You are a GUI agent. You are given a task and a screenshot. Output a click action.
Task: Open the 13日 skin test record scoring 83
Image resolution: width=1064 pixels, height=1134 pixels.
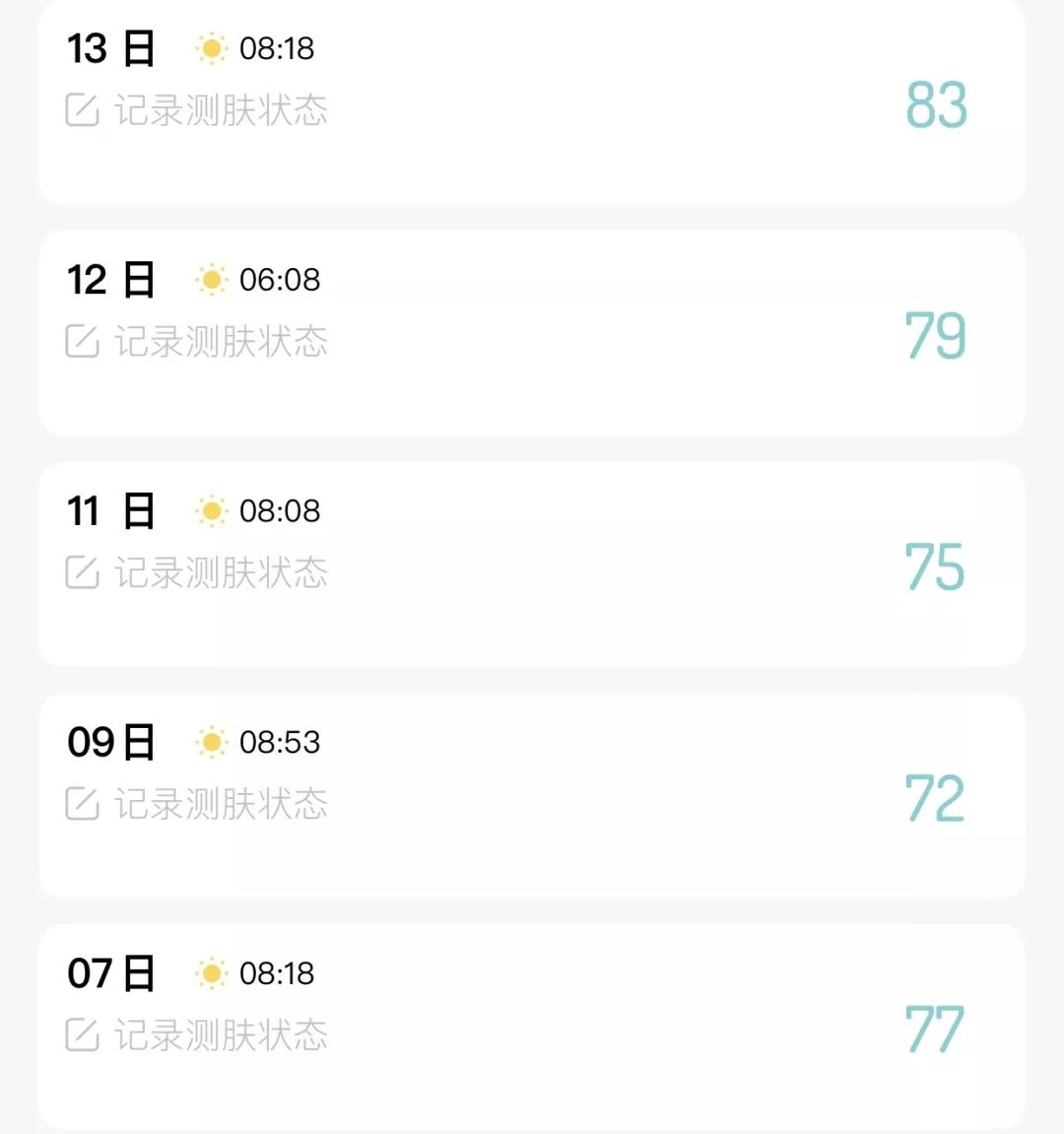(x=935, y=105)
